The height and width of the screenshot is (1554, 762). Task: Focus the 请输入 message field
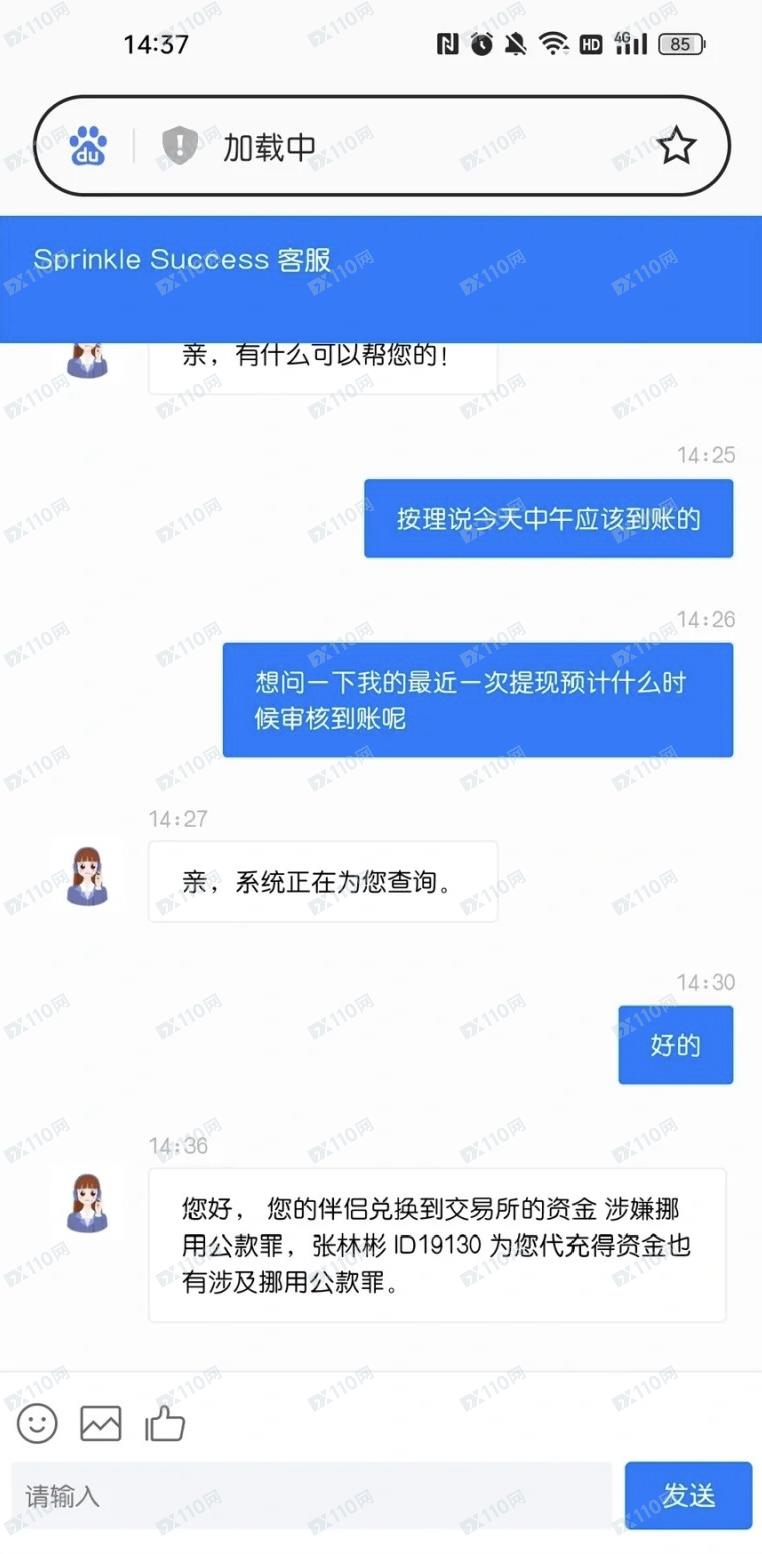[310, 1496]
